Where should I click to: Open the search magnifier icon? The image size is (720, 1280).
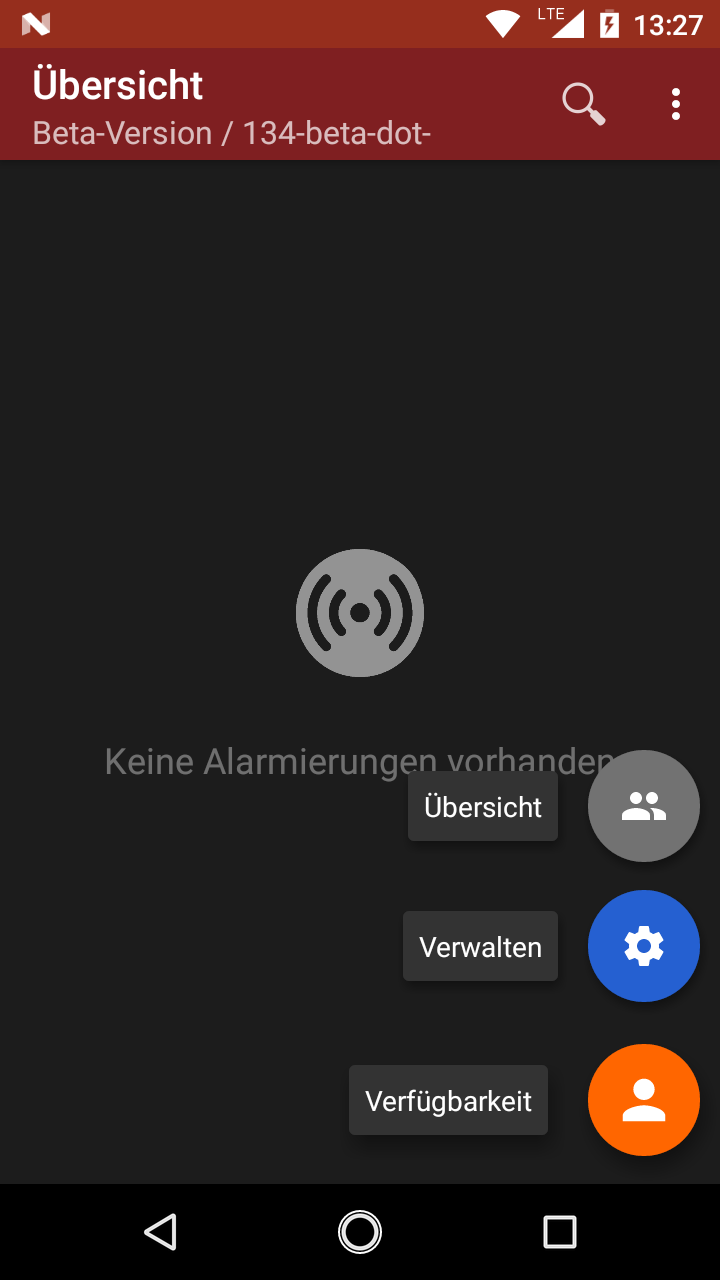coord(584,104)
